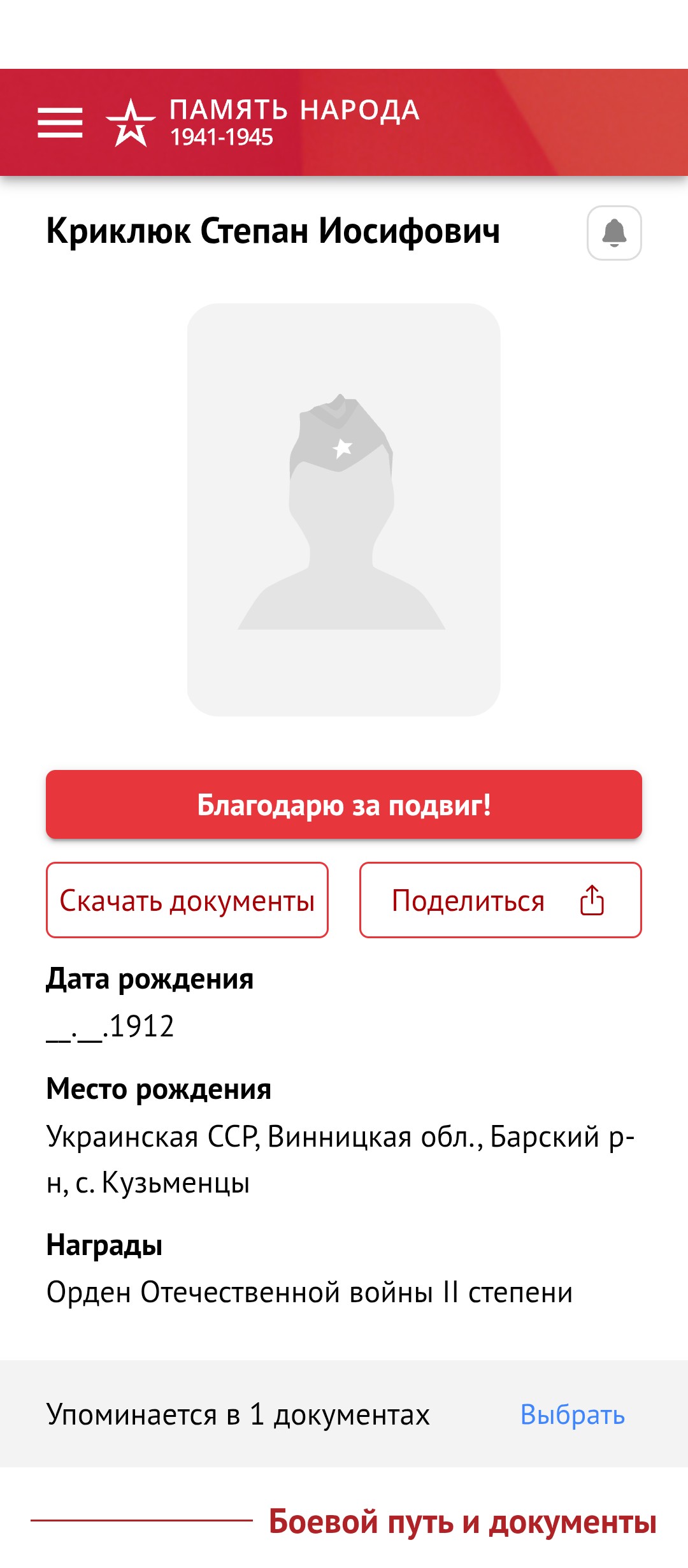Tap the notification bell icon
Image resolution: width=688 pixels, height=1568 pixels.
(x=613, y=233)
